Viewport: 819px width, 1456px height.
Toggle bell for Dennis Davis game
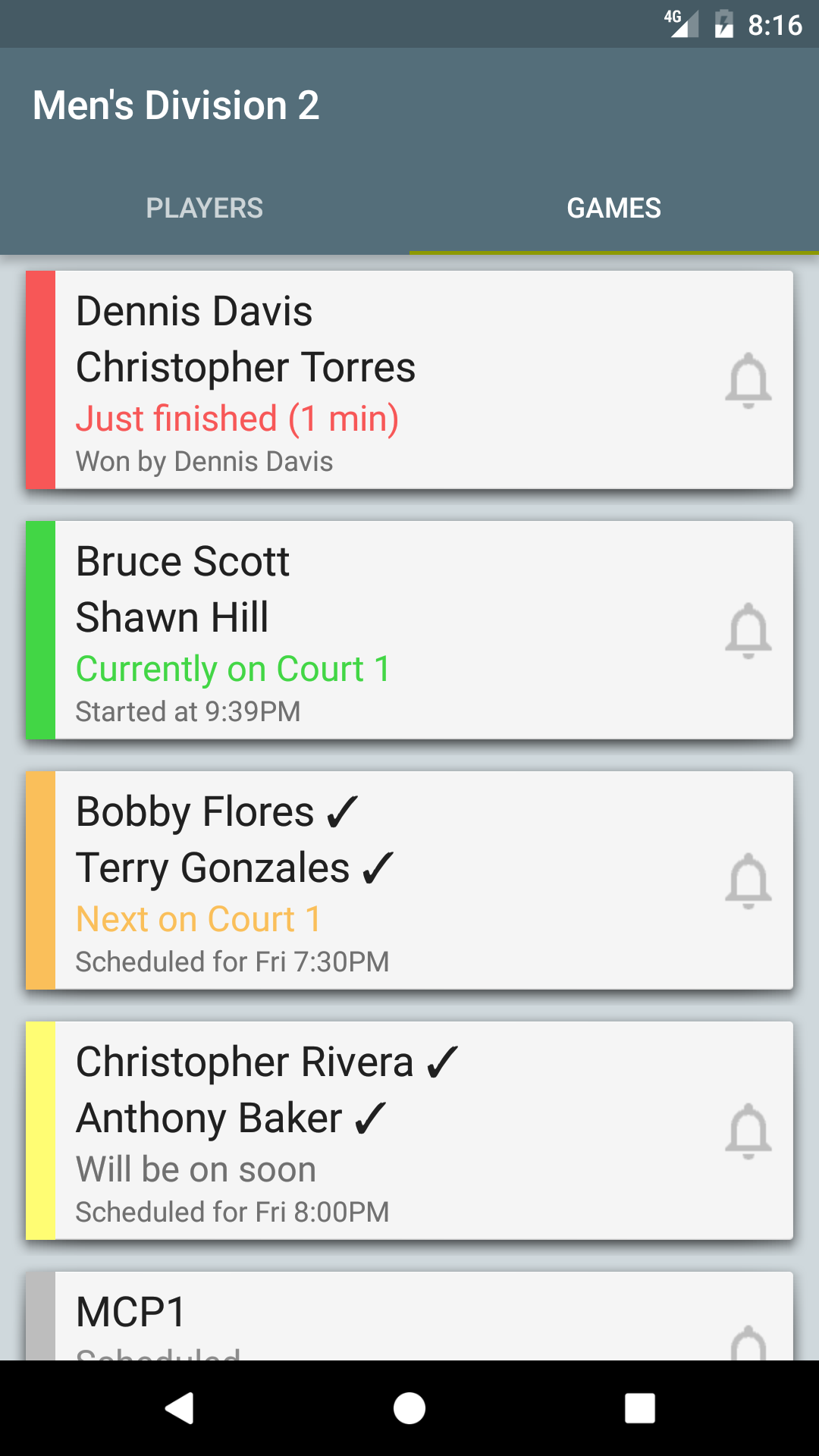coord(748,380)
